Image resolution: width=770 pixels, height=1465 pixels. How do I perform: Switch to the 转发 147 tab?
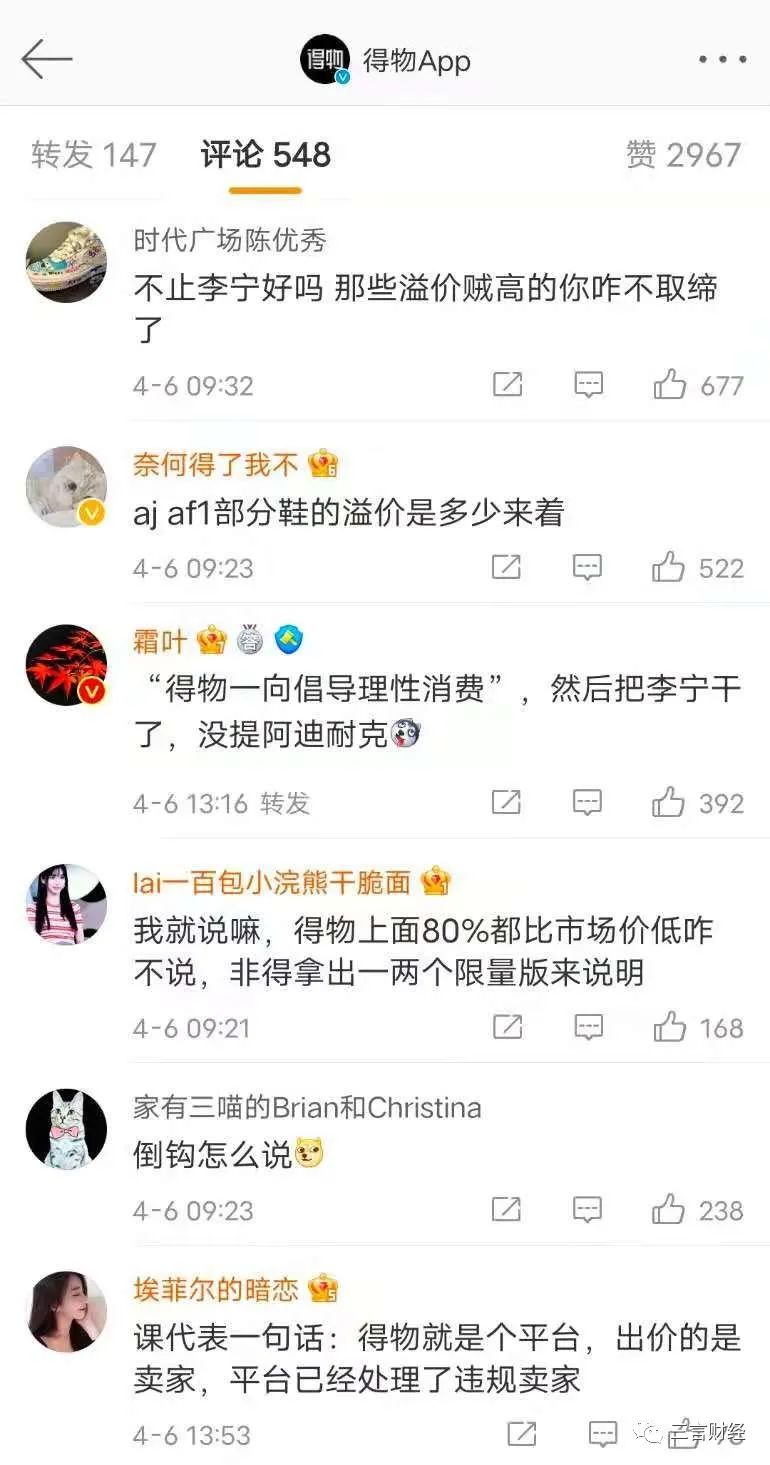(94, 155)
